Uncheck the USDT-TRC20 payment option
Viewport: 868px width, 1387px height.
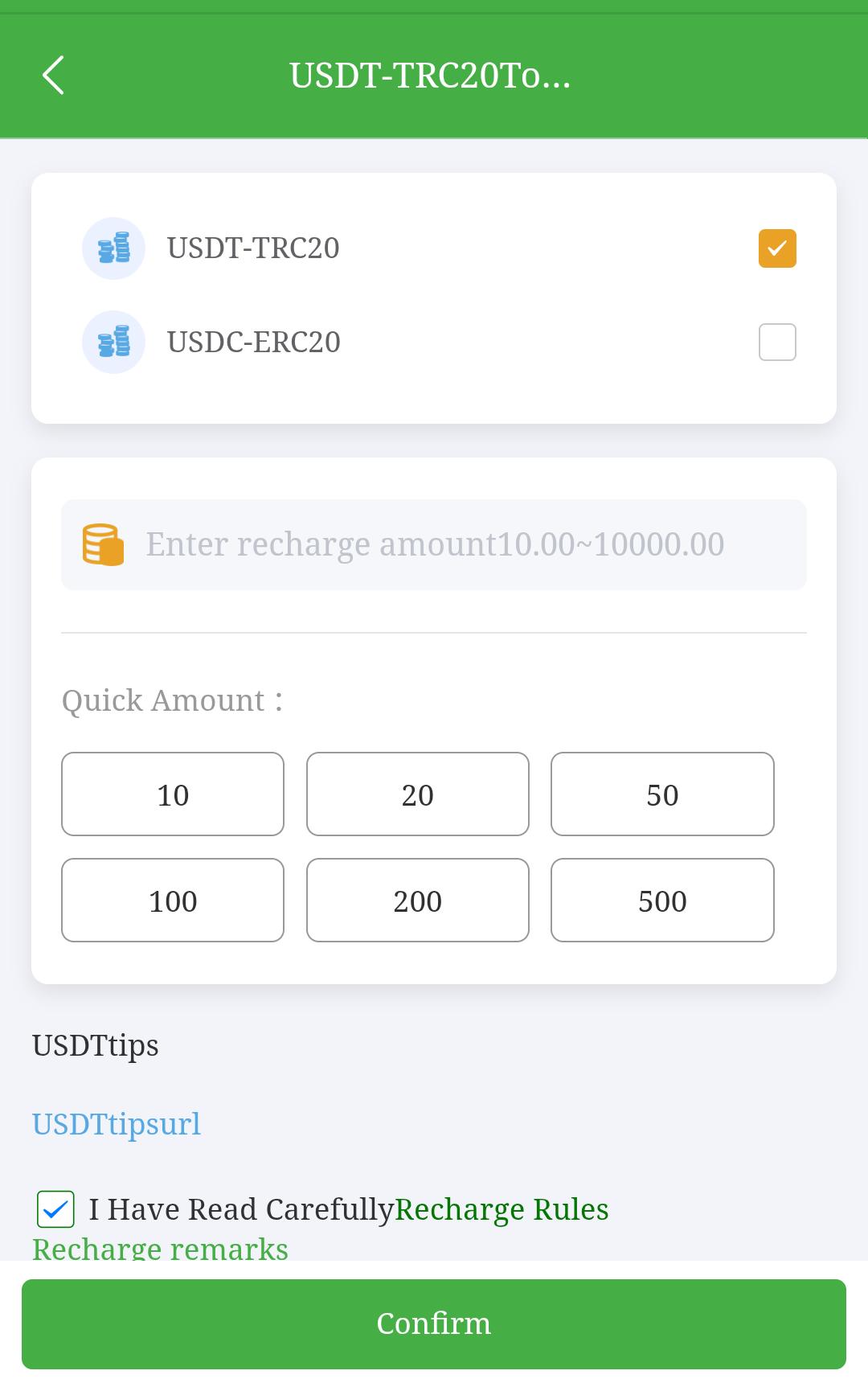777,248
